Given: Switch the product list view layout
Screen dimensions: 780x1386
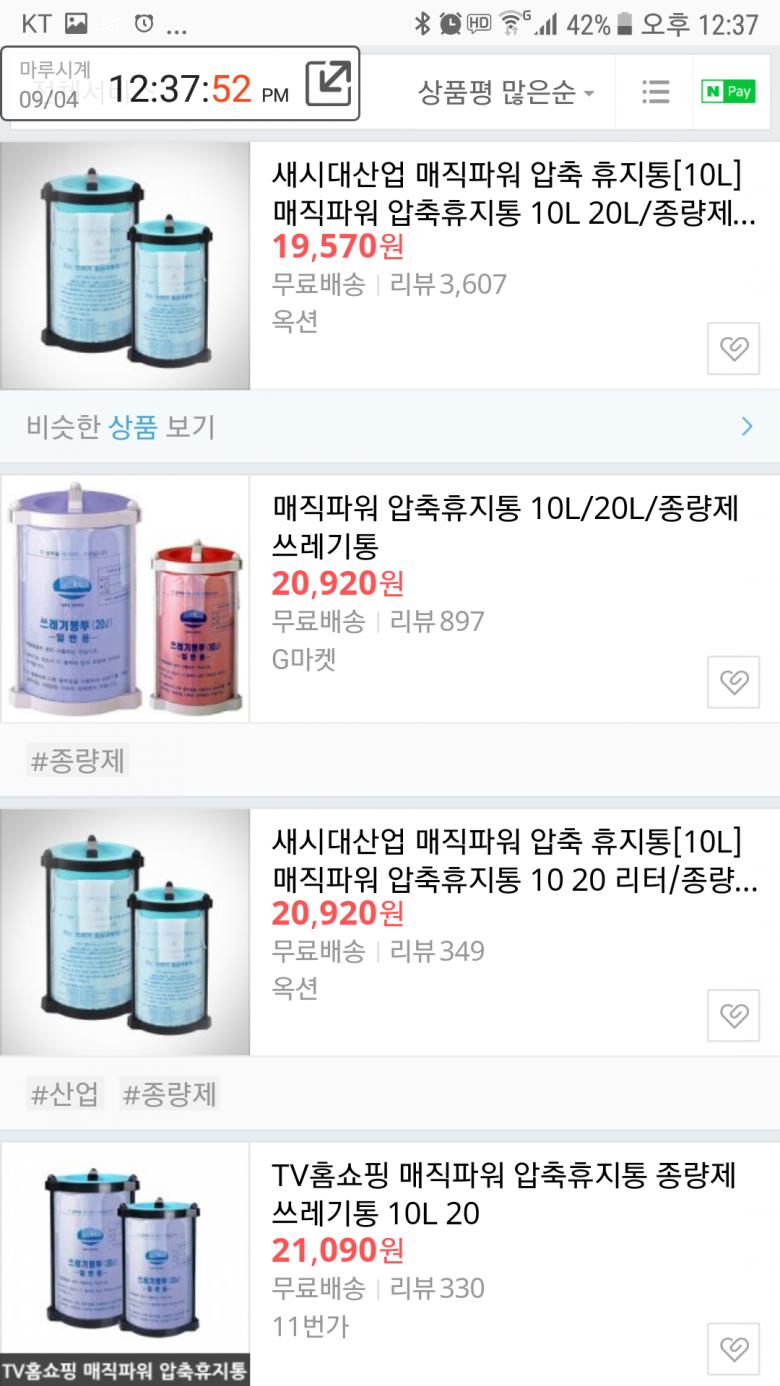Looking at the screenshot, I should (x=656, y=93).
